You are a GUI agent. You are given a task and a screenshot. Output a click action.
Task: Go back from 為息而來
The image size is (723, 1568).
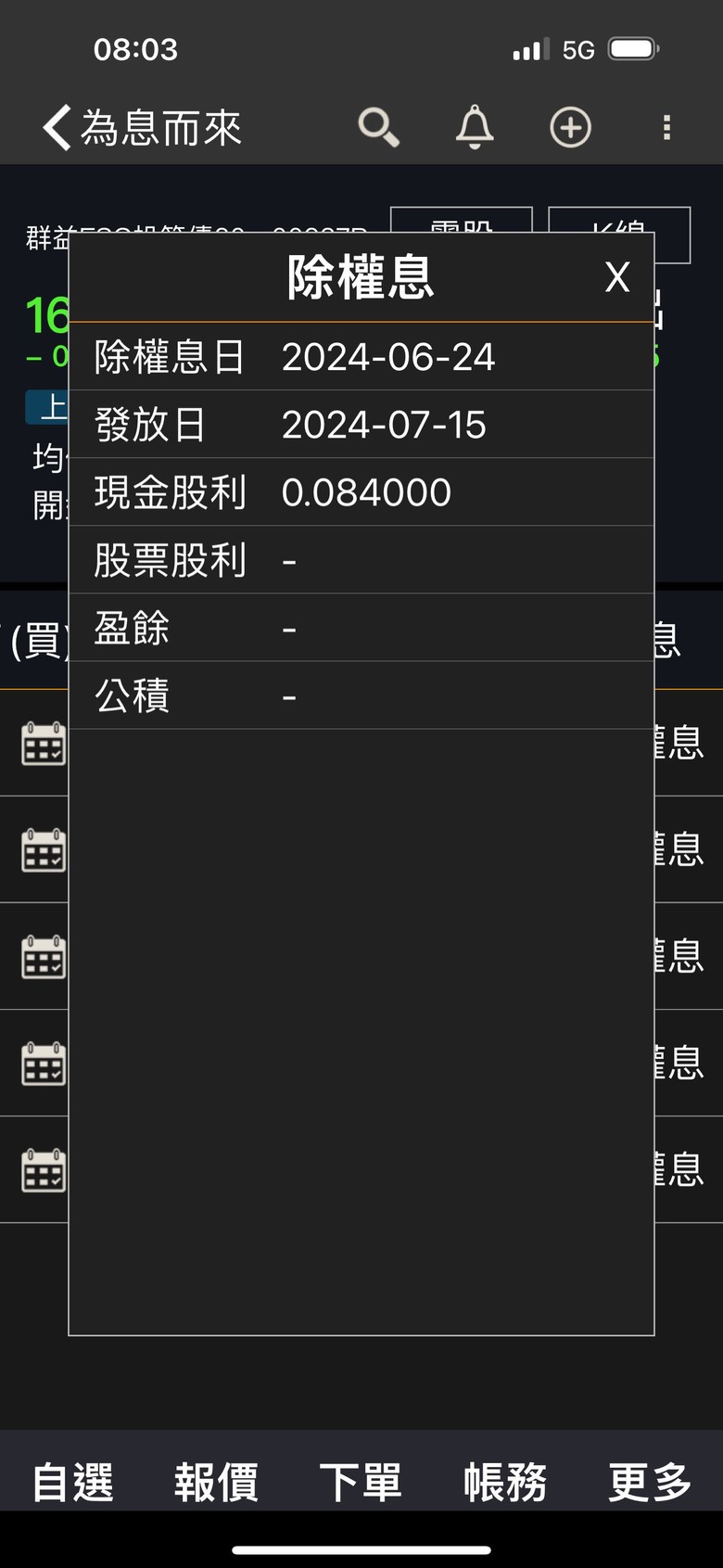(57, 127)
